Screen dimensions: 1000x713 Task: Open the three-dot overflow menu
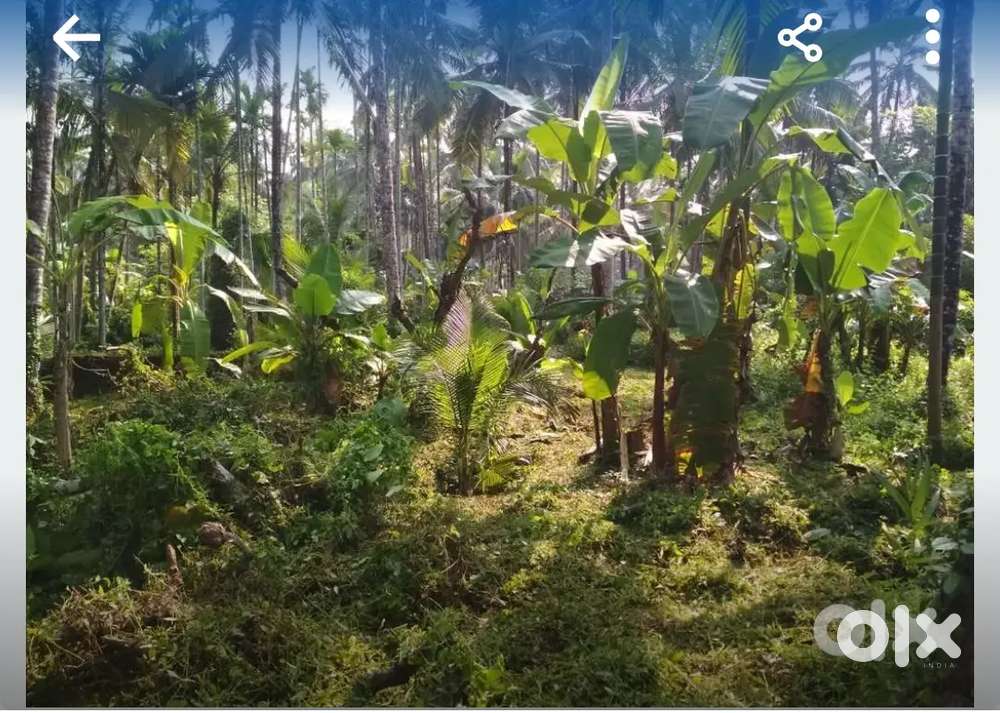tap(932, 37)
